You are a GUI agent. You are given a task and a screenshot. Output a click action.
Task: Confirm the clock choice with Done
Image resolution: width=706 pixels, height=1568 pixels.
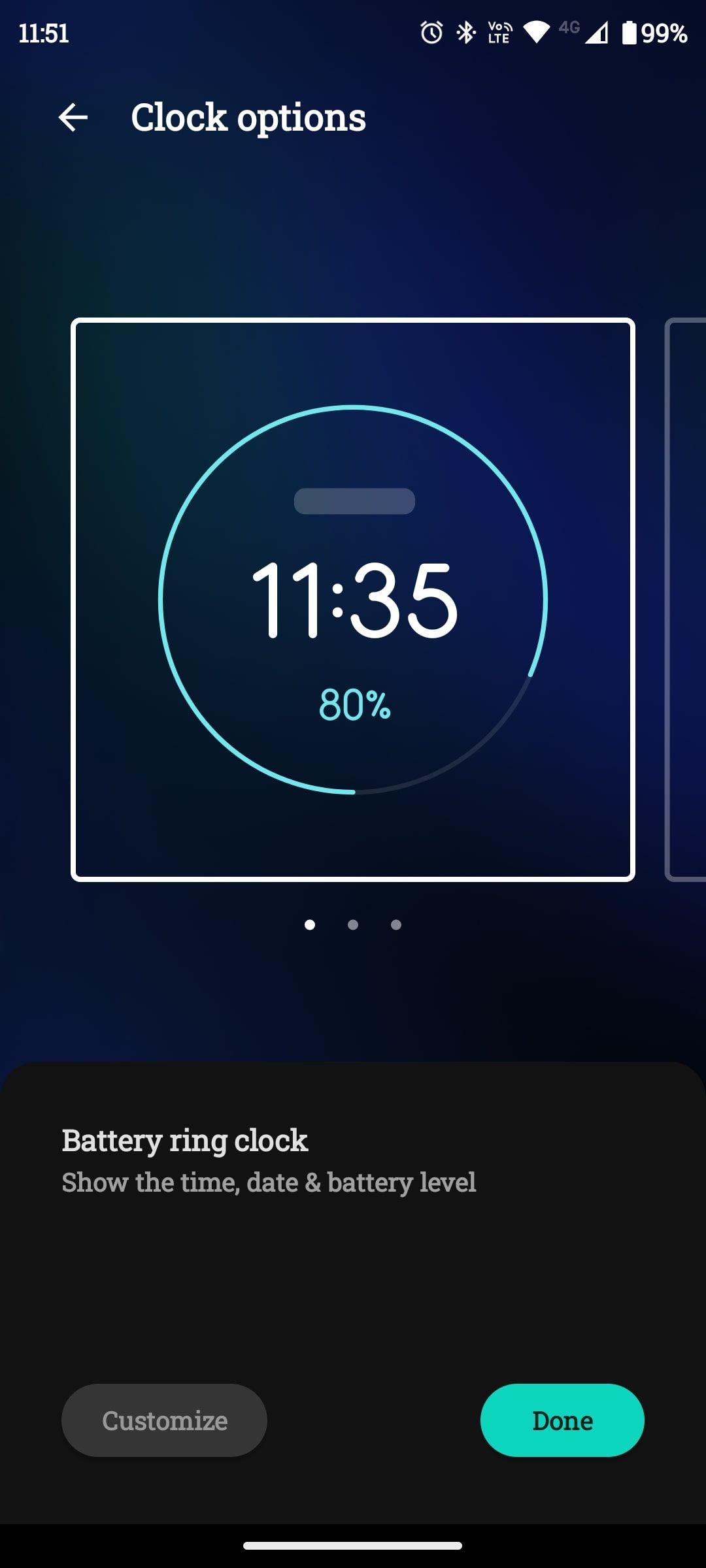562,1420
